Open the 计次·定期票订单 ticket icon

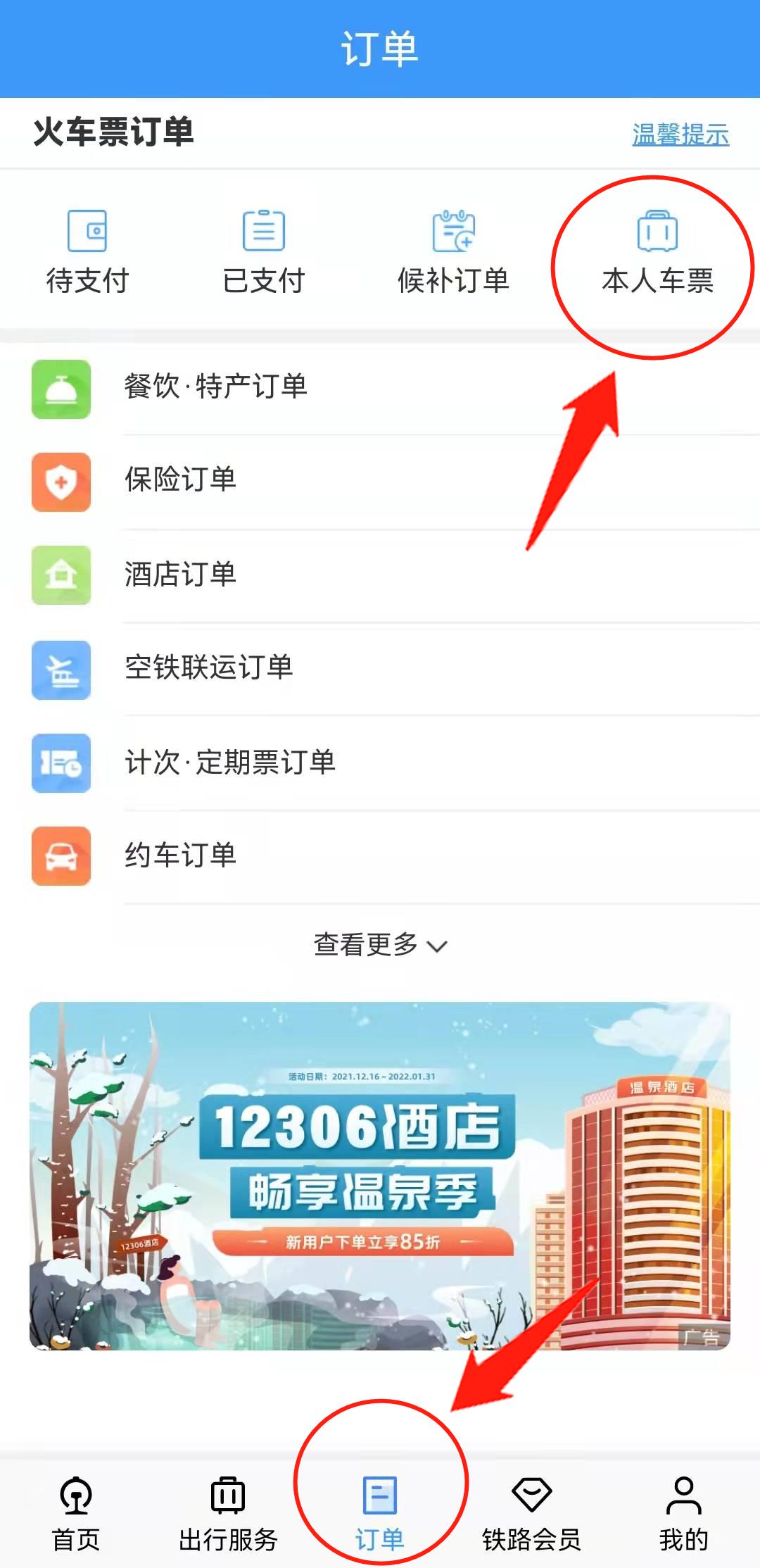click(61, 765)
